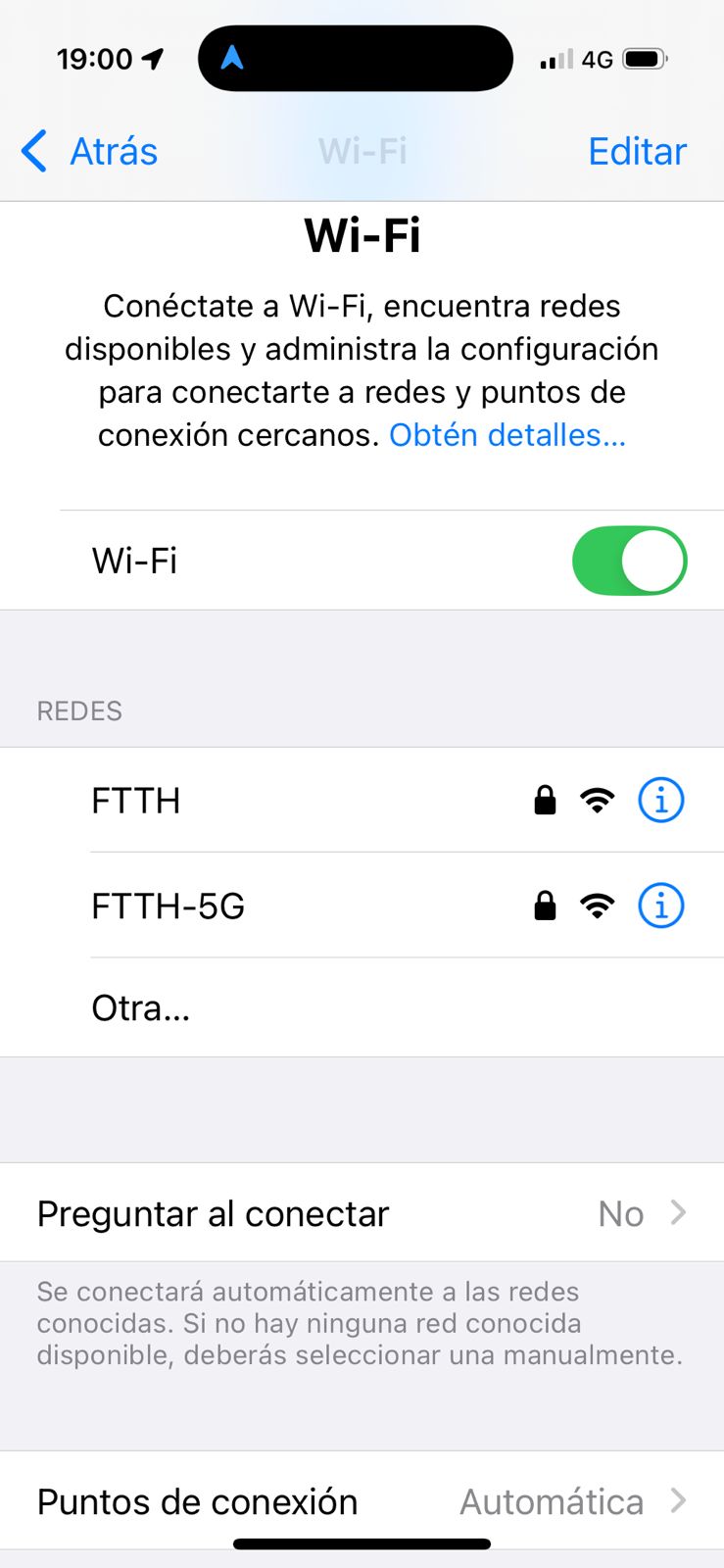This screenshot has height=1568, width=724.
Task: Open info icon for FTTH network
Action: click(x=661, y=801)
